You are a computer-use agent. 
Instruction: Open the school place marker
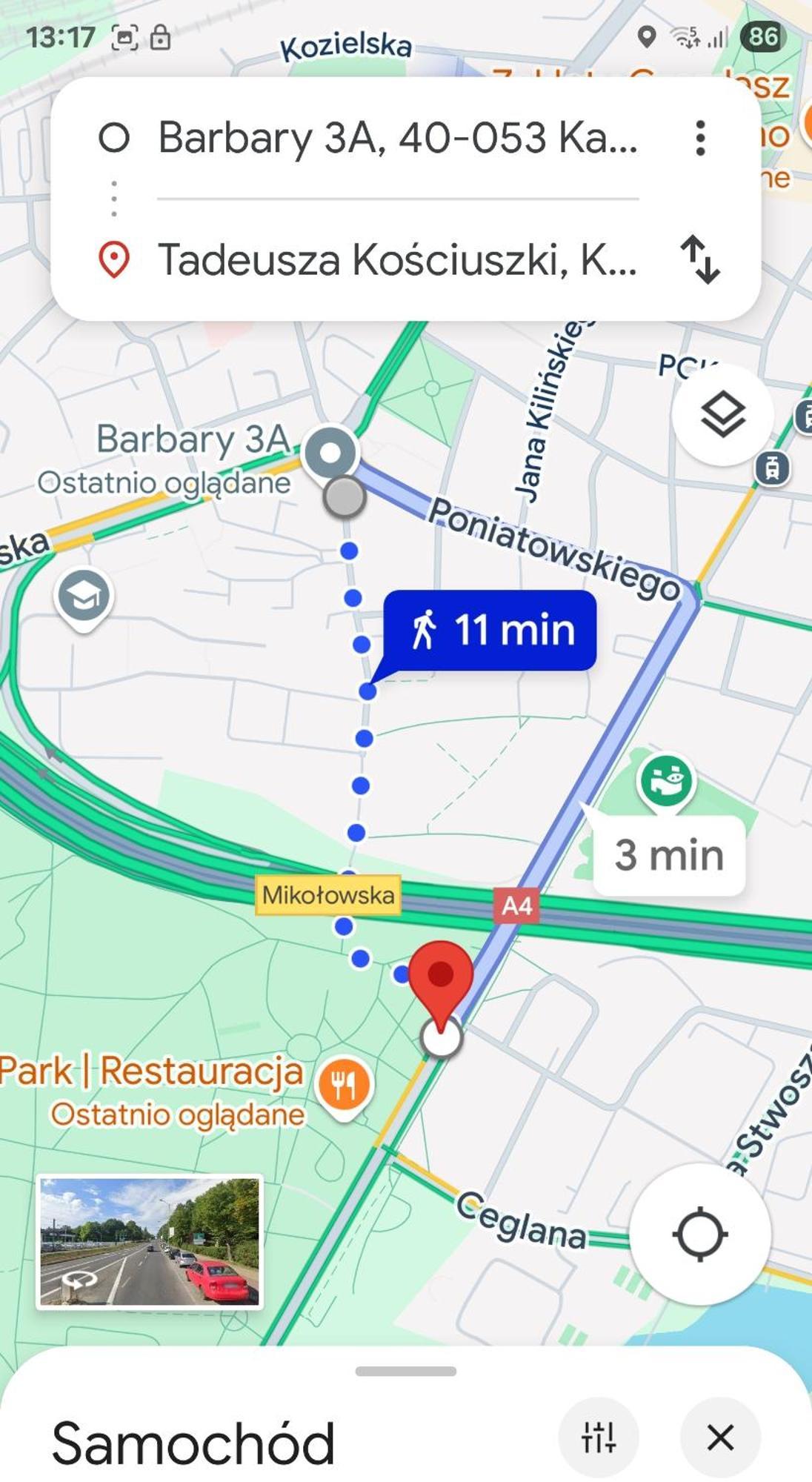[84, 597]
